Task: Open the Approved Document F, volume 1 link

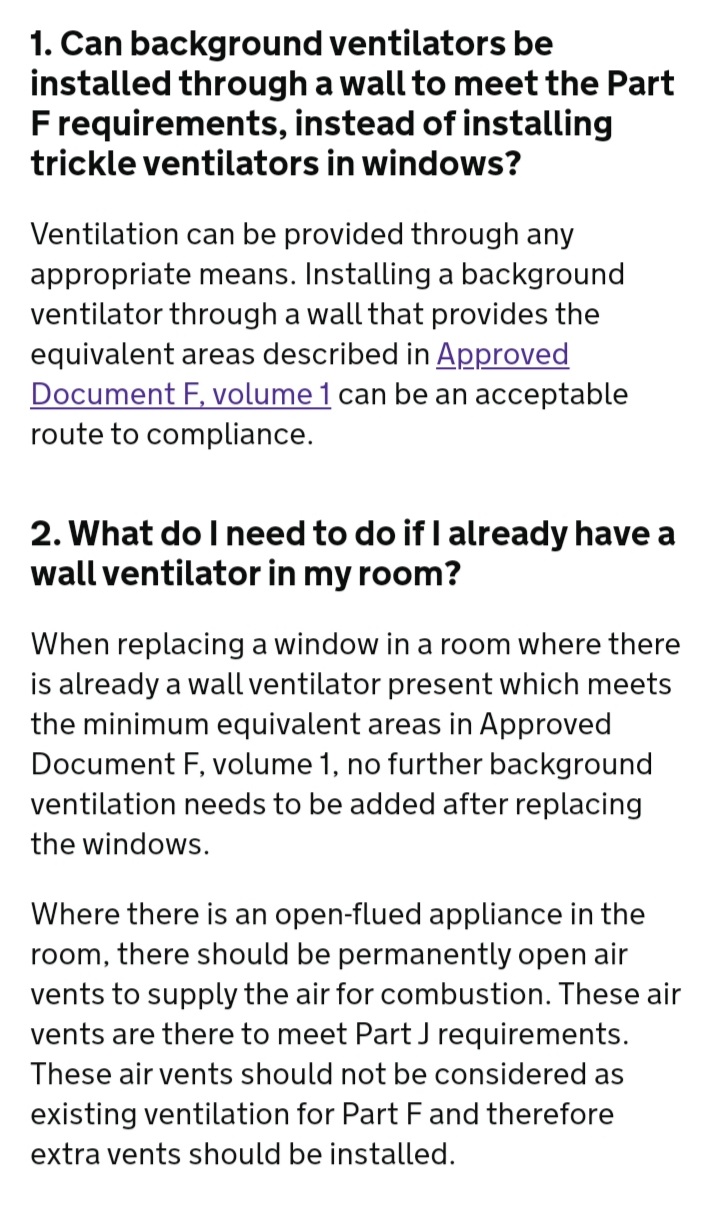Action: (x=181, y=394)
